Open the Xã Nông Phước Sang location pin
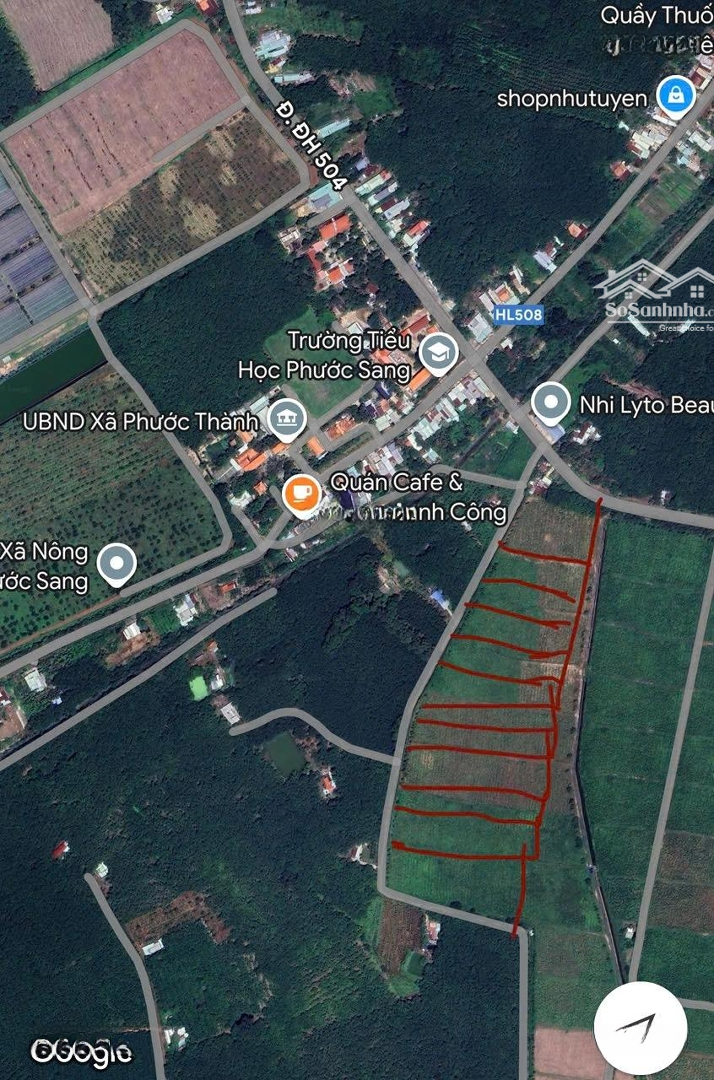Screen dimensions: 714x1080 [117, 564]
